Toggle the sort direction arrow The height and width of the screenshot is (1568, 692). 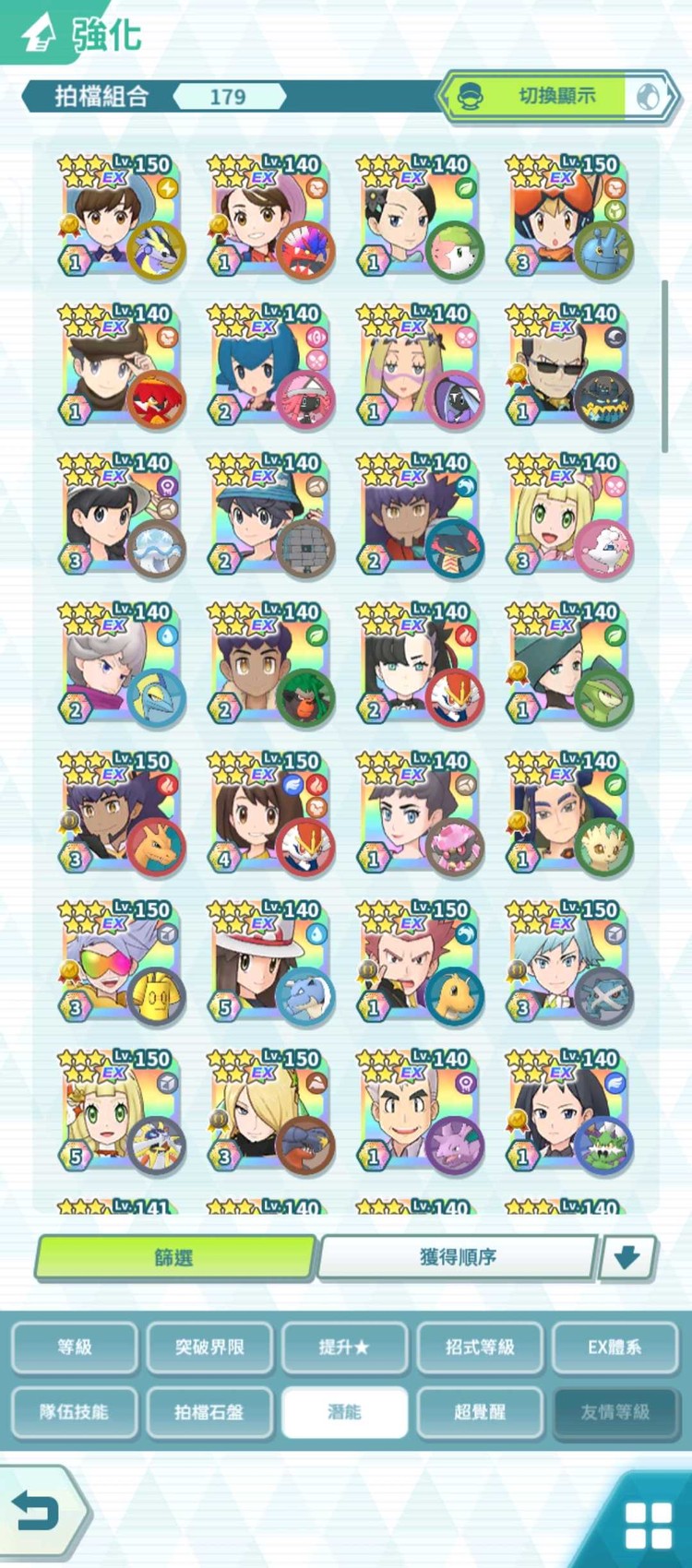[x=627, y=1257]
